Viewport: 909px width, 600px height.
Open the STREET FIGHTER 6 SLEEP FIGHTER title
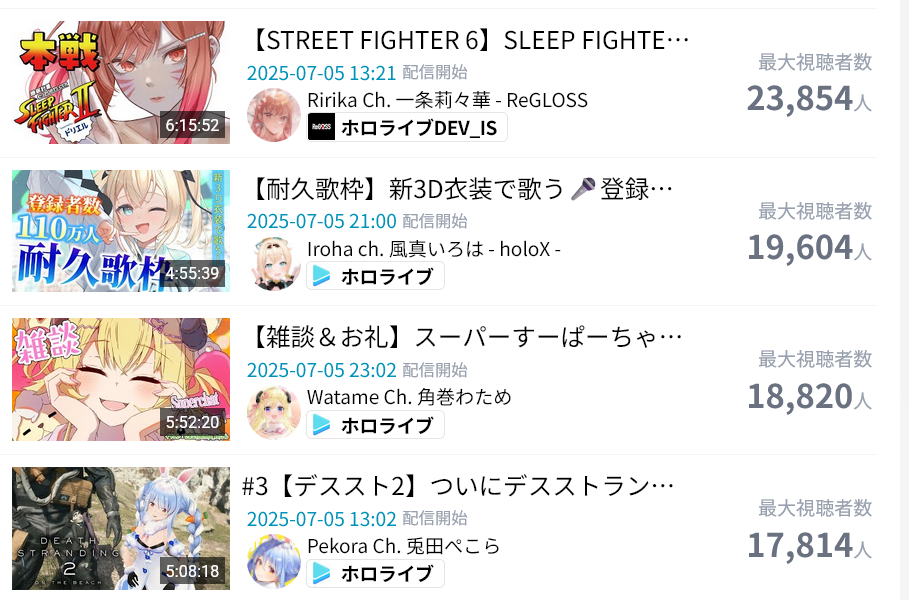click(x=468, y=41)
